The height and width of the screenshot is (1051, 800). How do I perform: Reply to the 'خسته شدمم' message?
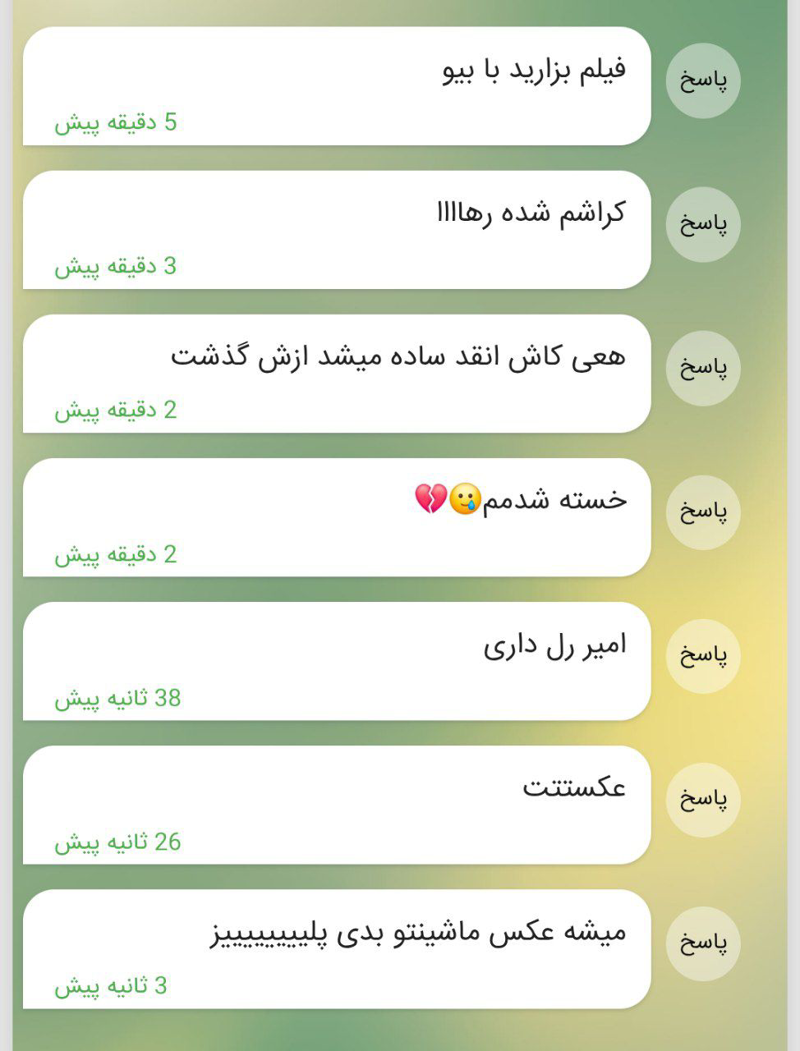point(703,512)
